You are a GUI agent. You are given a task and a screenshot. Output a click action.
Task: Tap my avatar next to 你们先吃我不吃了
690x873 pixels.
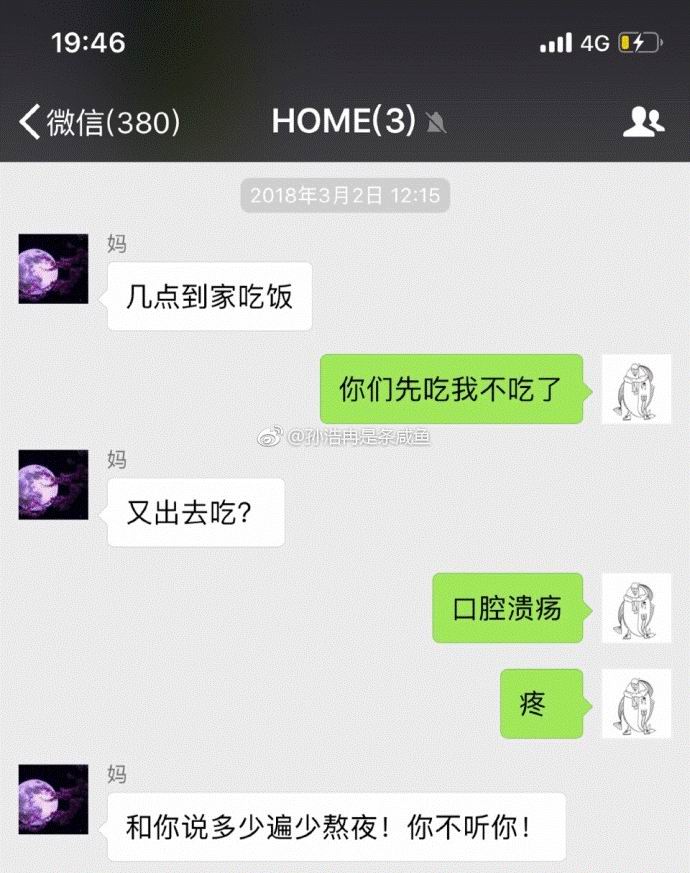636,388
